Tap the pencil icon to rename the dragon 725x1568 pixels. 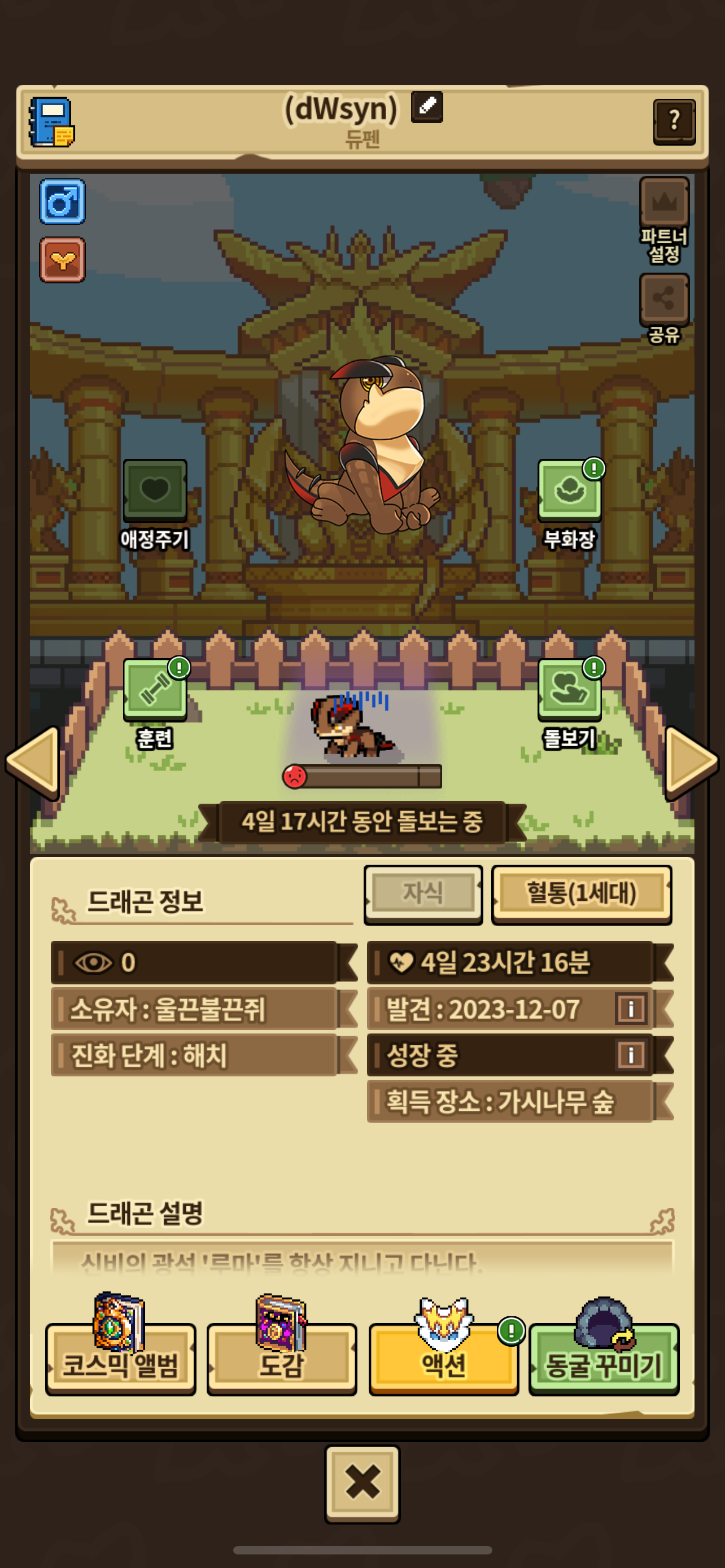(426, 107)
